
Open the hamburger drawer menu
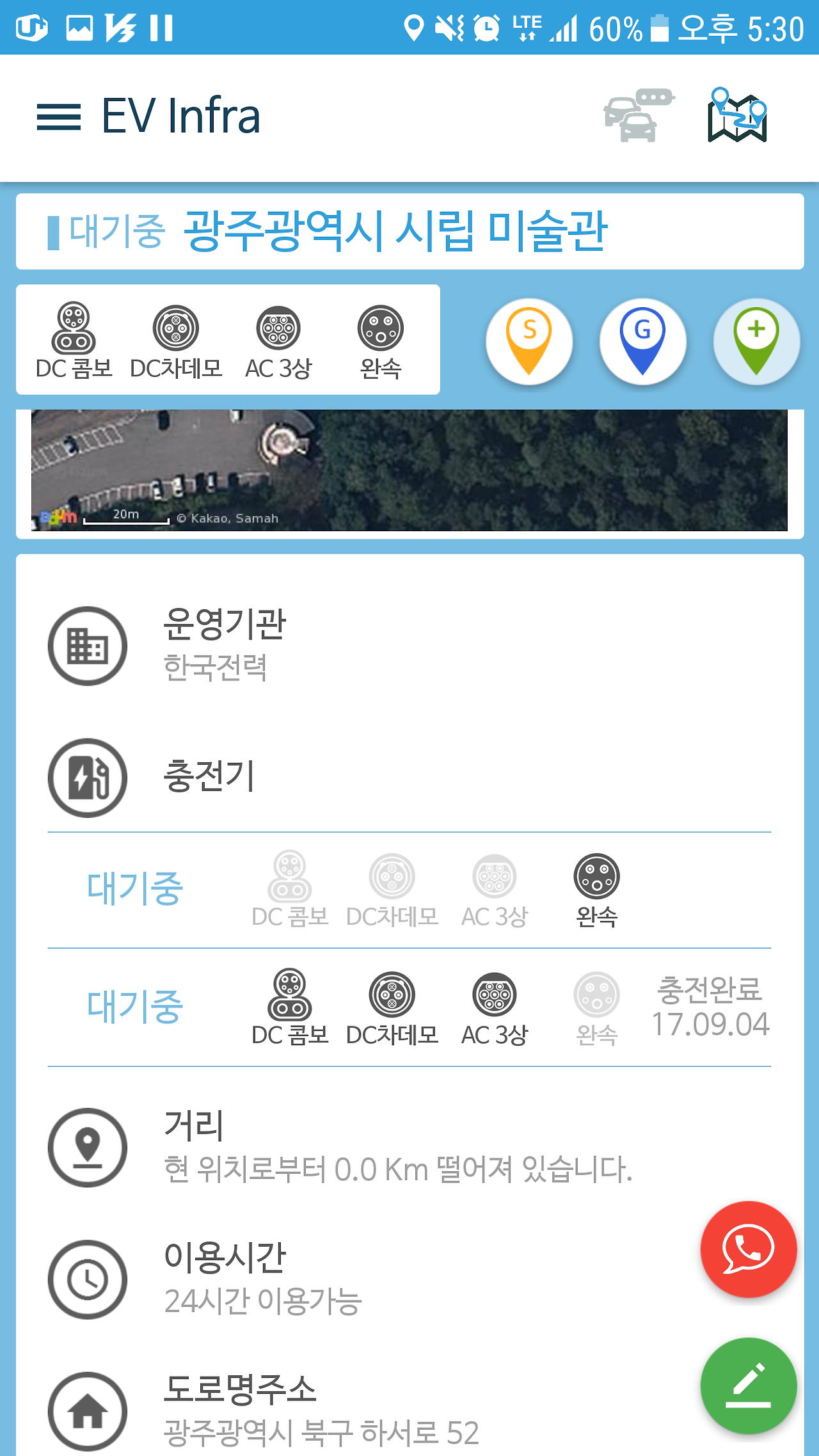tap(59, 118)
